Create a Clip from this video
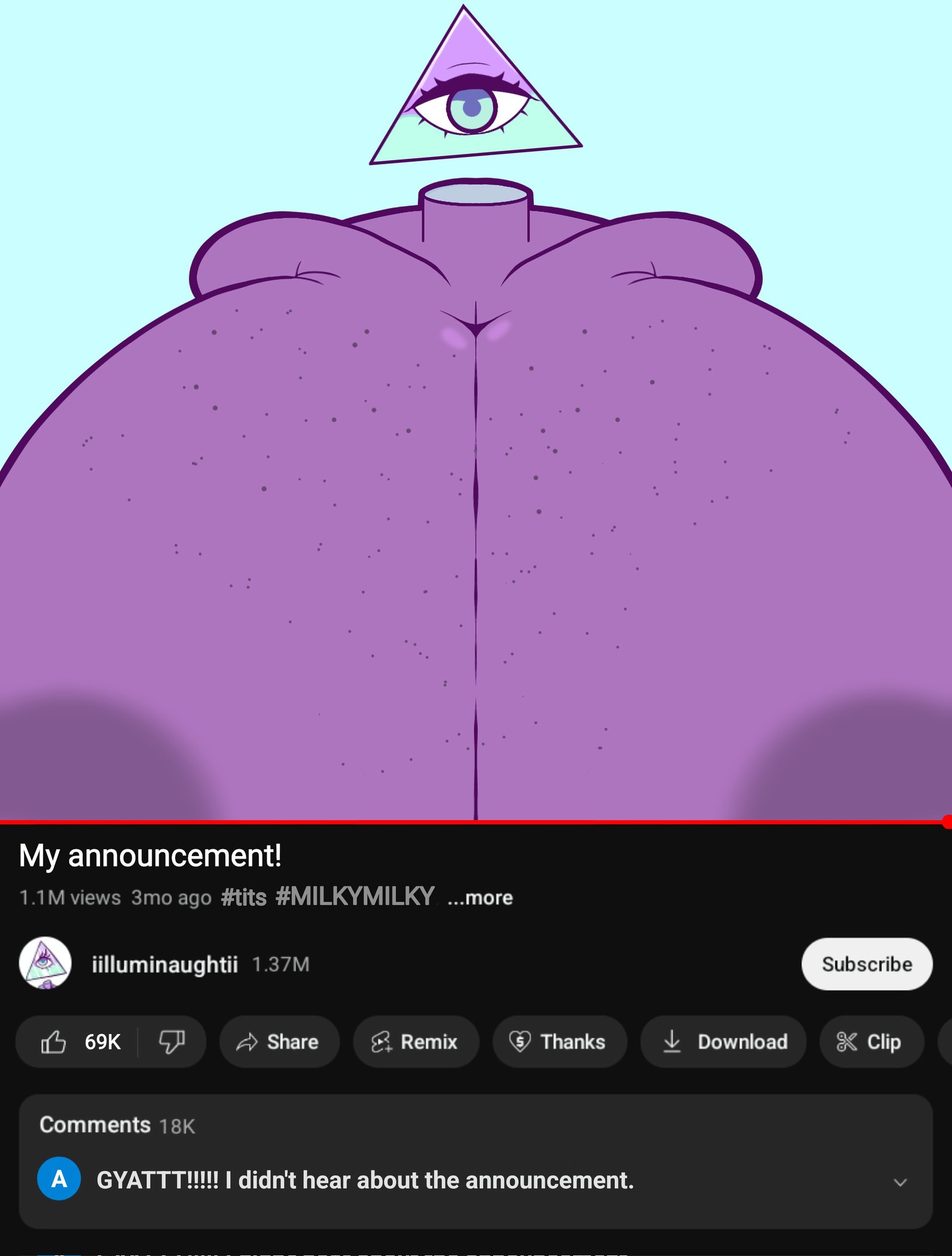The image size is (952, 1256). click(x=870, y=1041)
